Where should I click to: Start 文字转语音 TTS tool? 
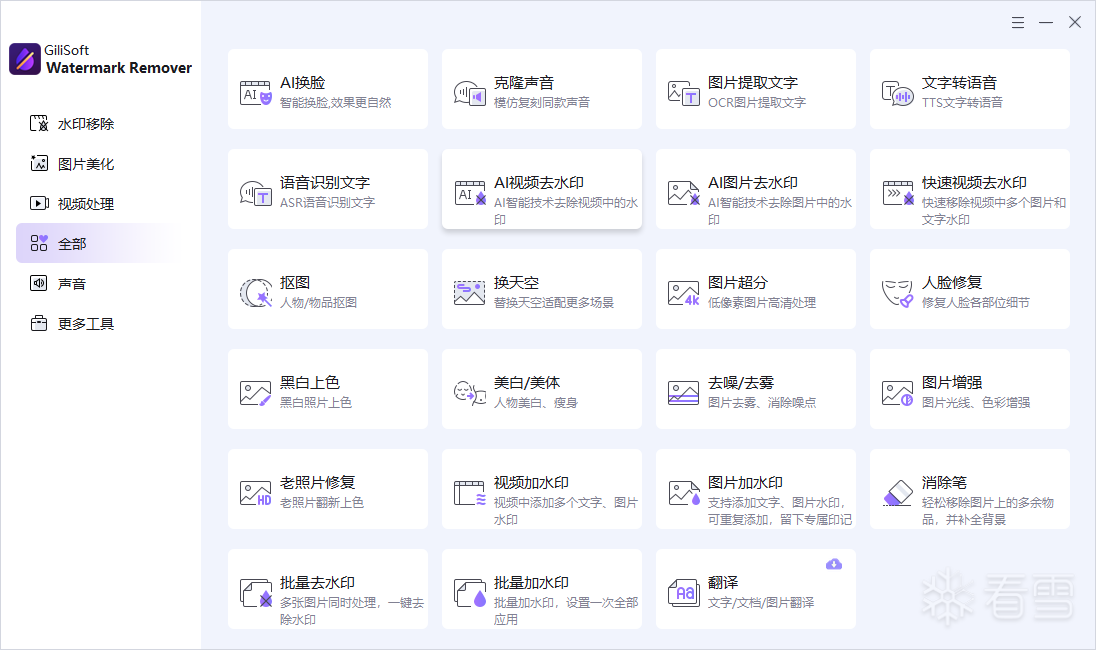click(969, 90)
